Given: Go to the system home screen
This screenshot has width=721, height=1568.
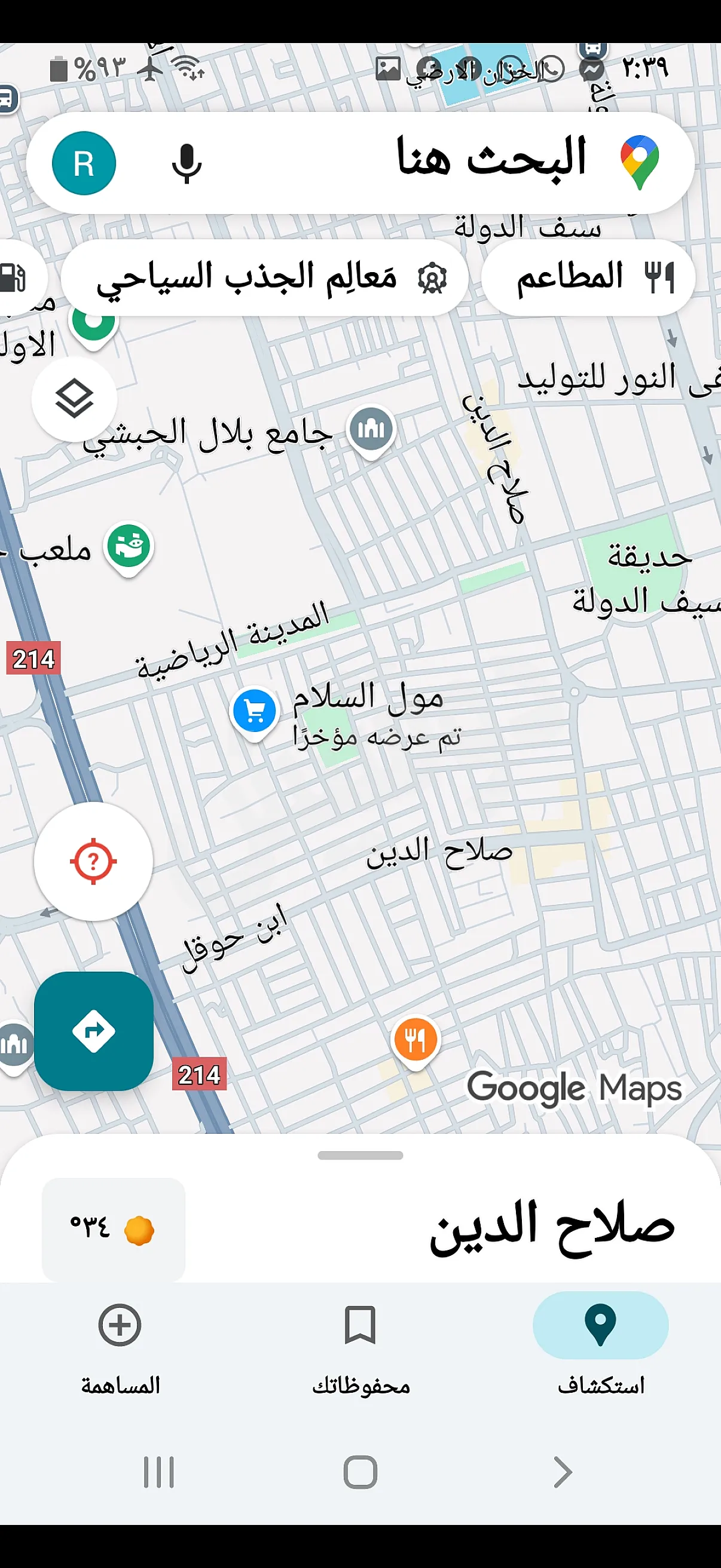Looking at the screenshot, I should (x=360, y=1472).
